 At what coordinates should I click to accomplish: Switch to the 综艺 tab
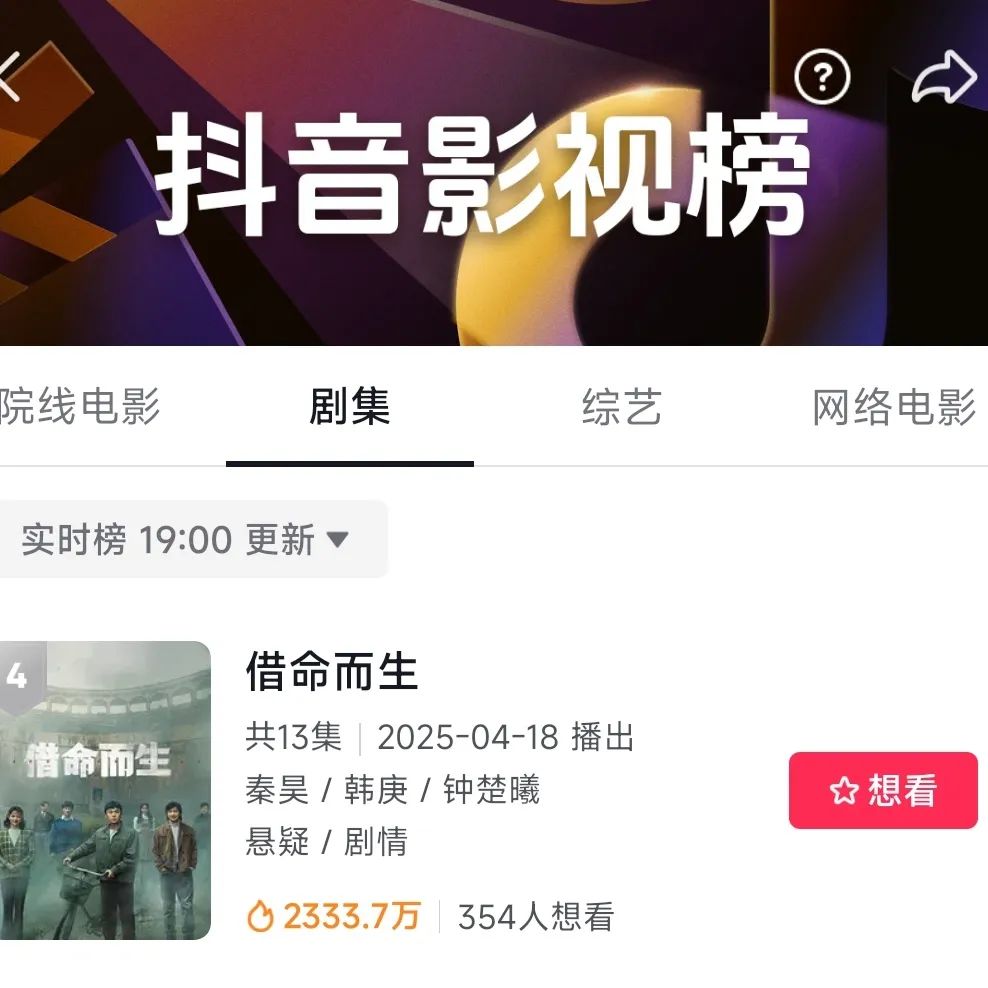621,408
